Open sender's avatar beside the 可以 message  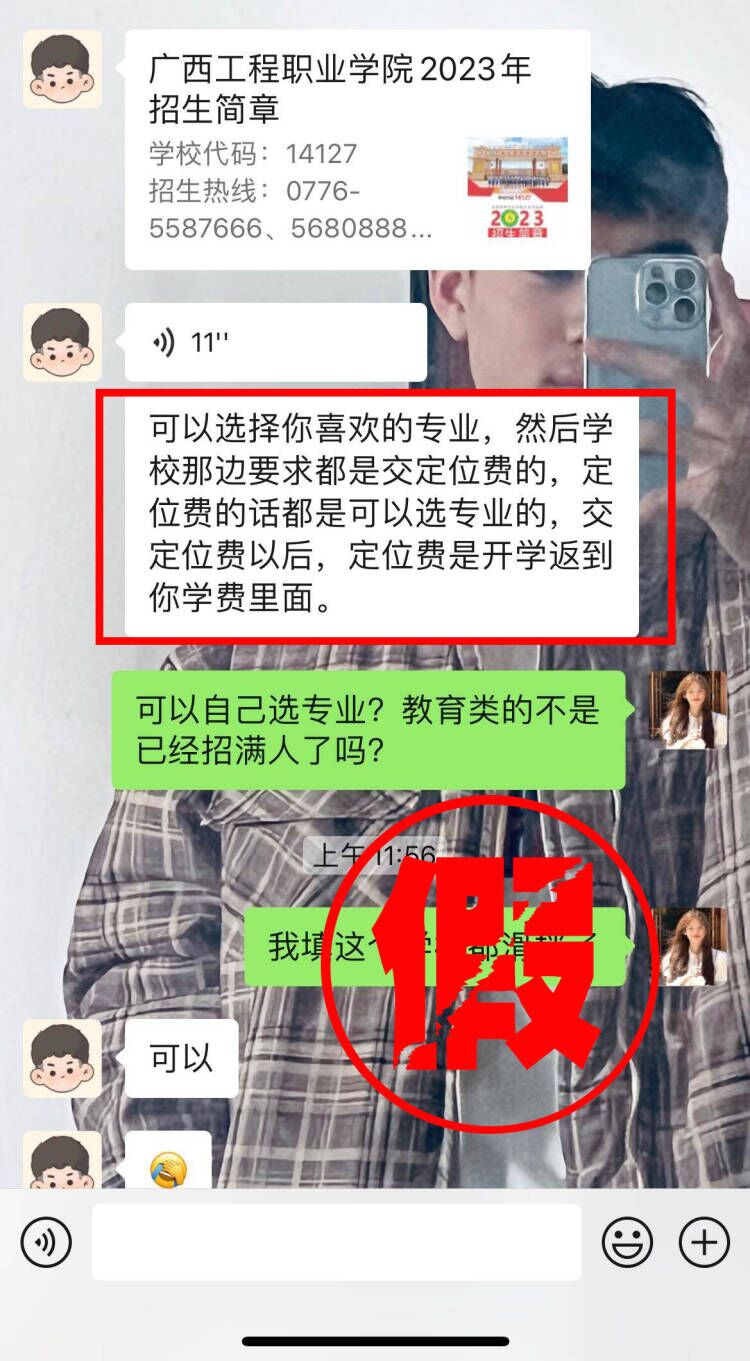click(62, 1058)
